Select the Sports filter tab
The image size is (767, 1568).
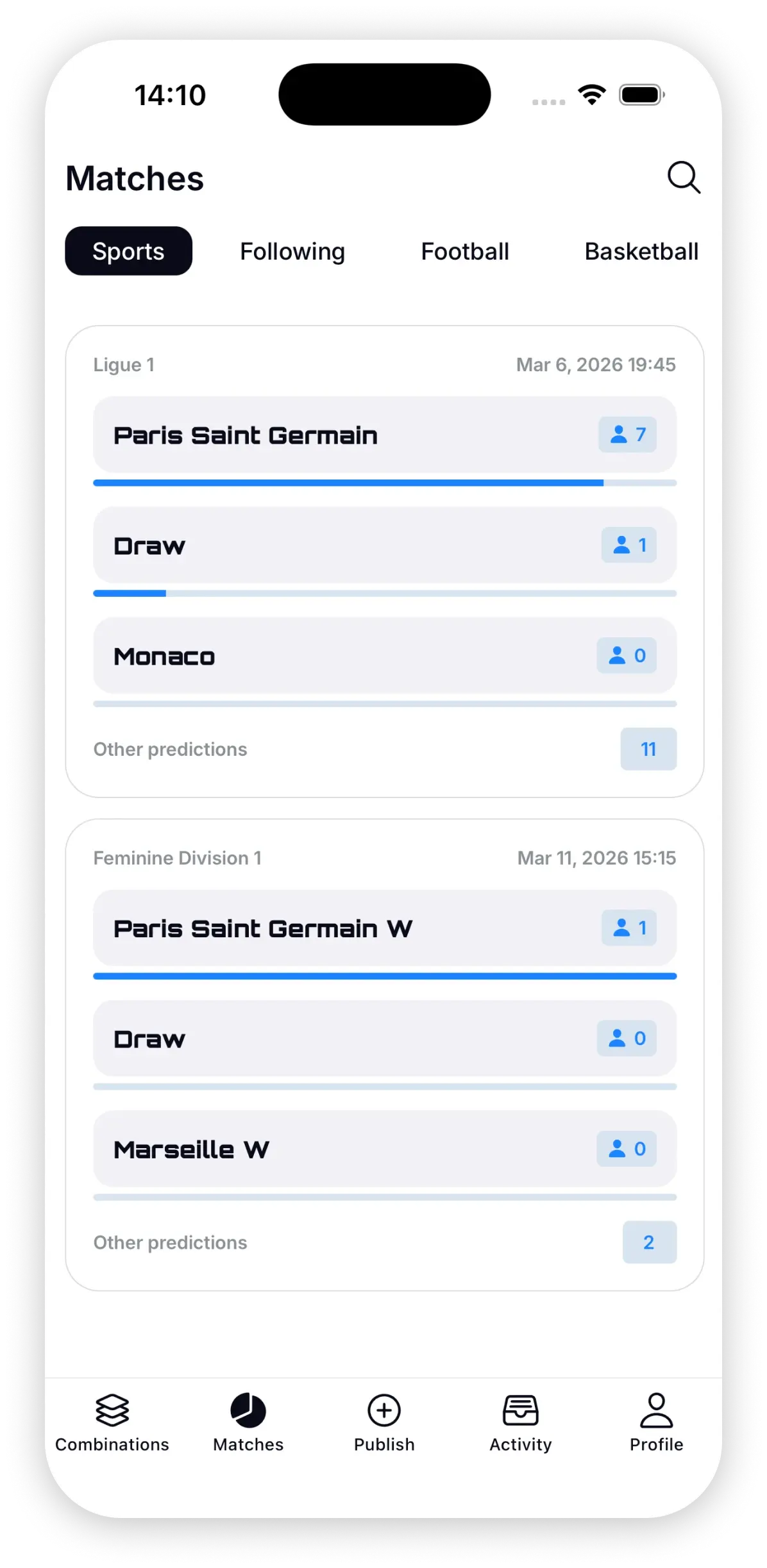(128, 251)
